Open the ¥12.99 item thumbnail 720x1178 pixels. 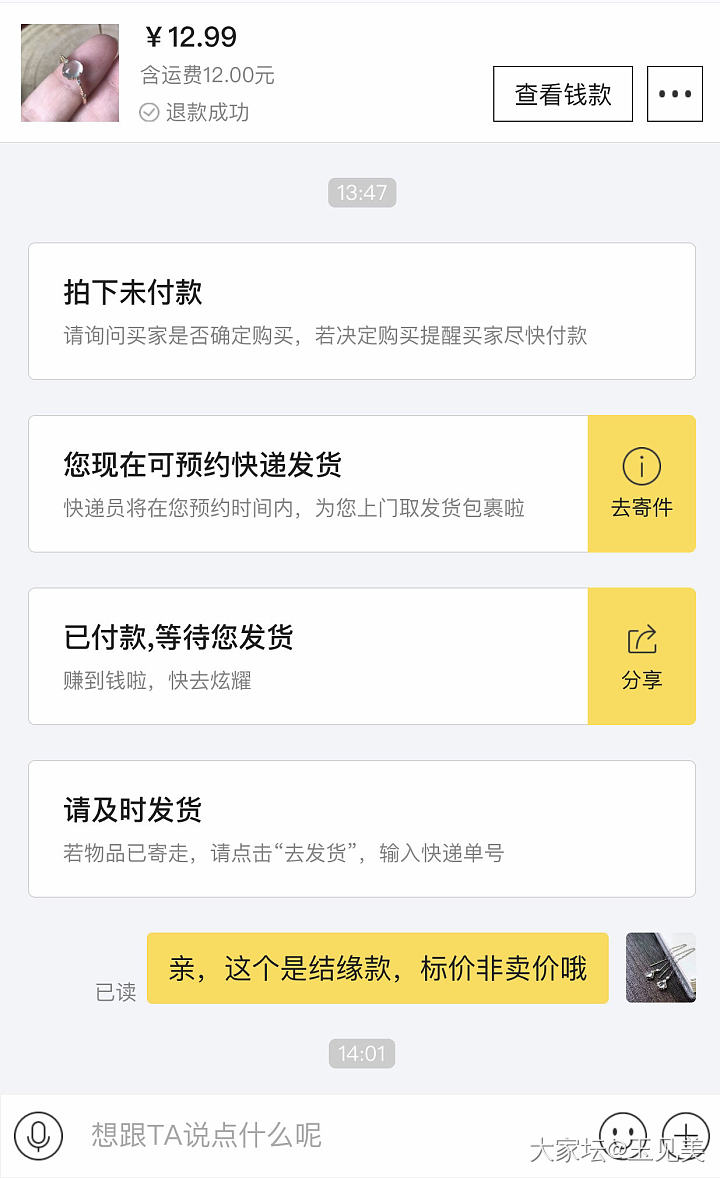(70, 73)
